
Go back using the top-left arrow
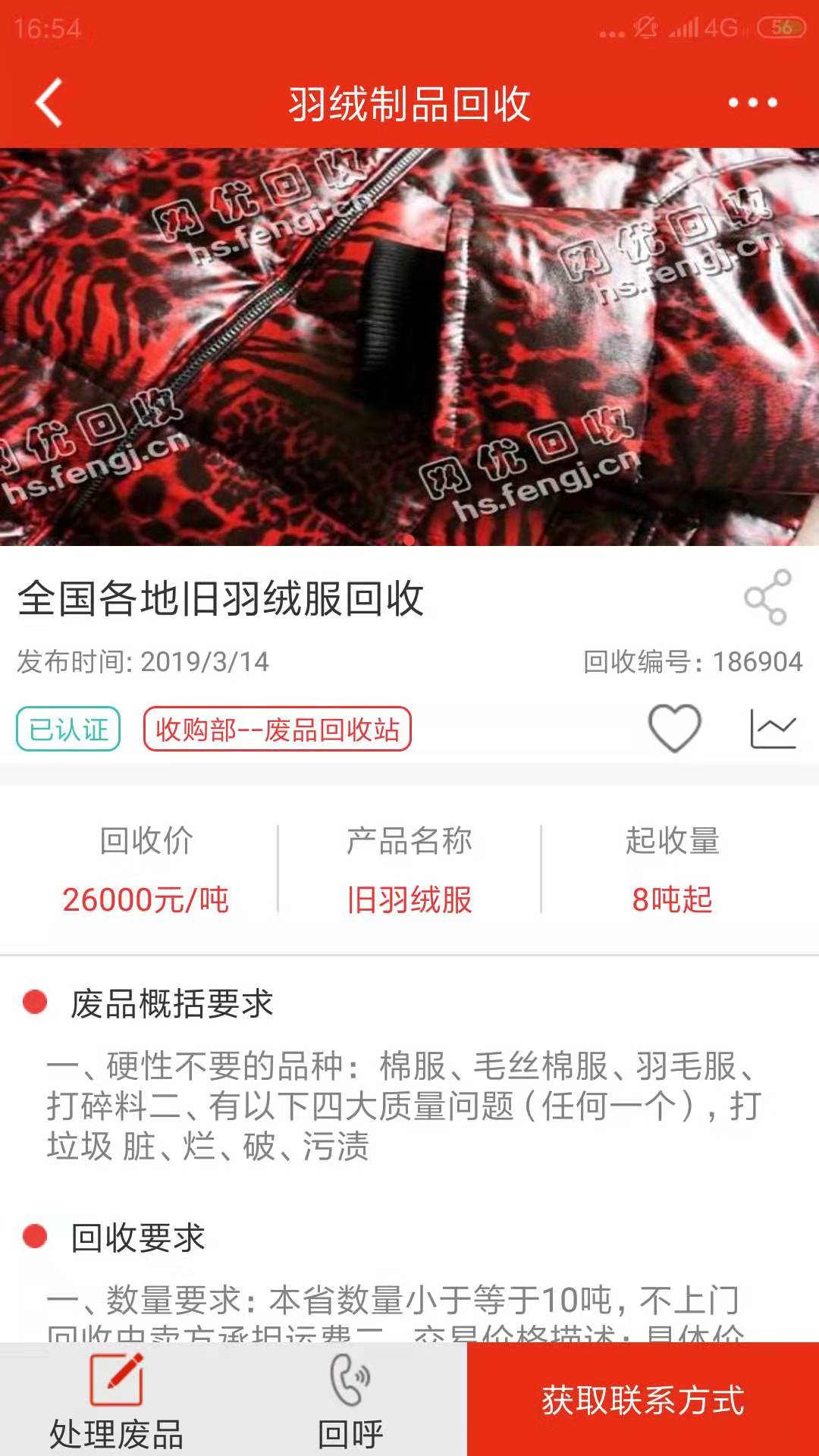tap(49, 102)
